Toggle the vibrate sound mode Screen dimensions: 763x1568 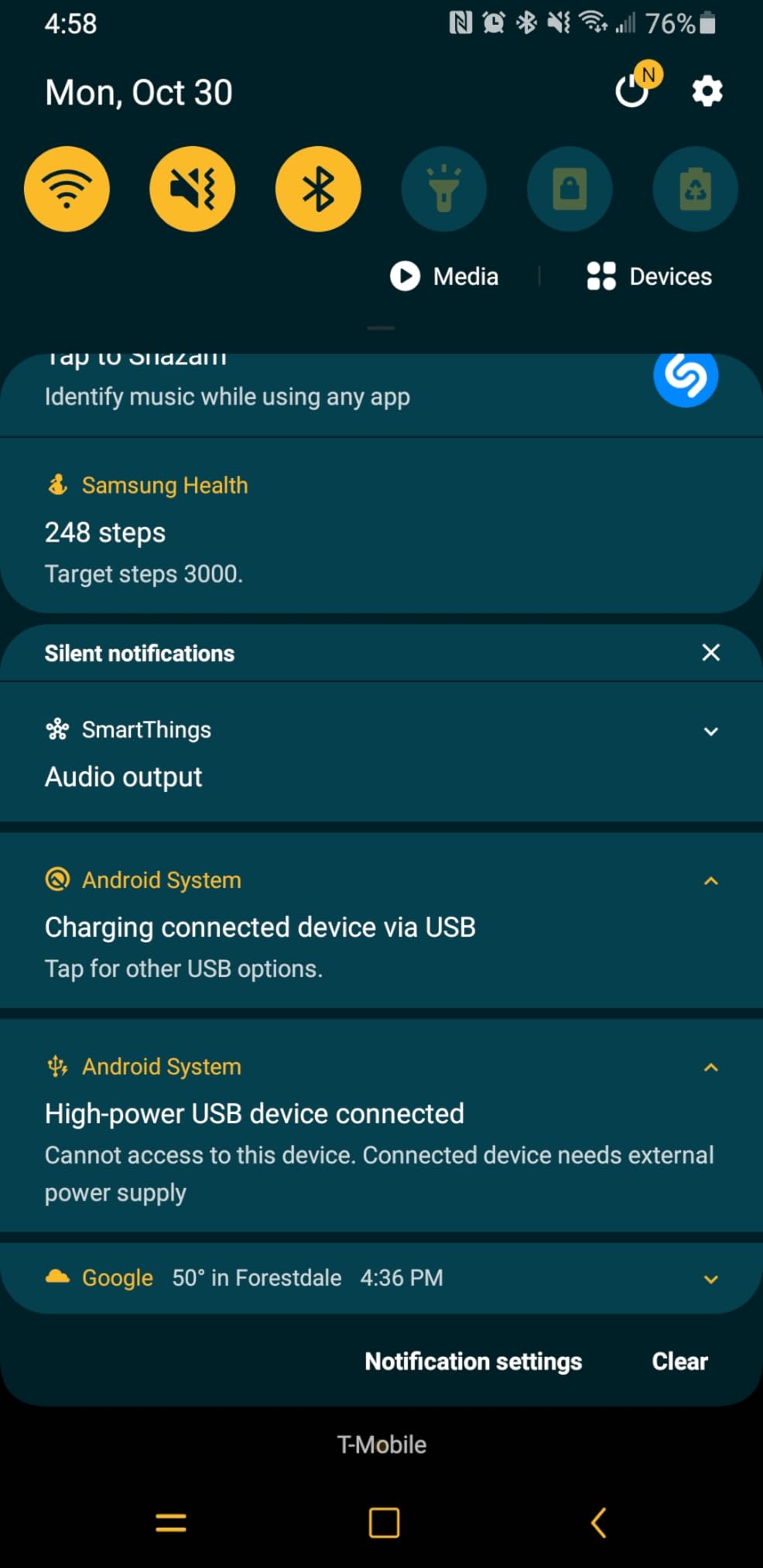click(x=192, y=189)
